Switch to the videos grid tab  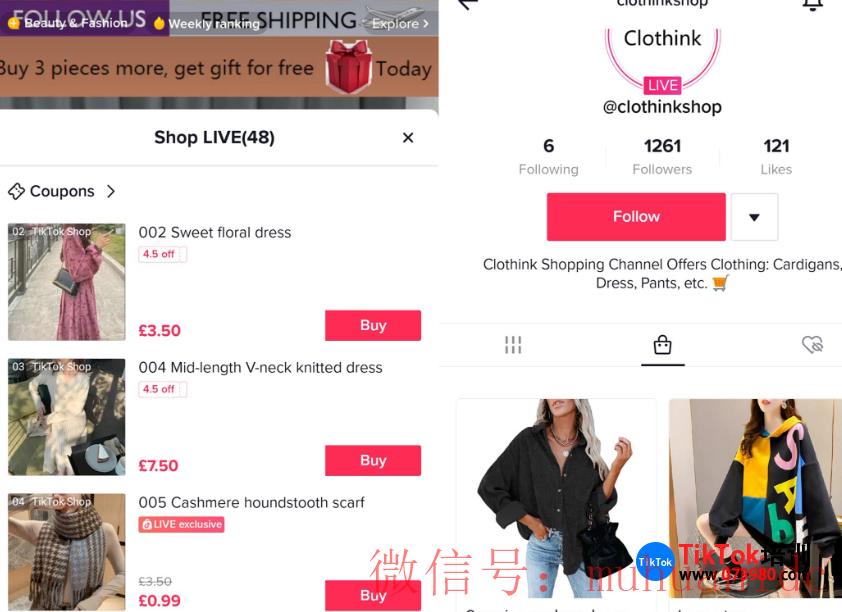tap(513, 345)
